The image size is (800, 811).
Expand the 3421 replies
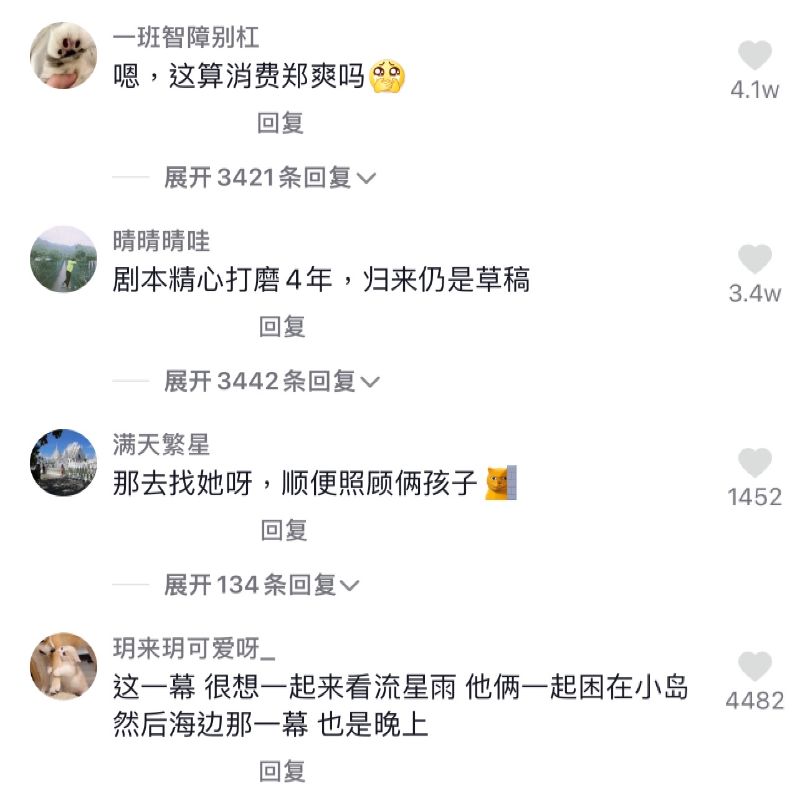[x=270, y=178]
